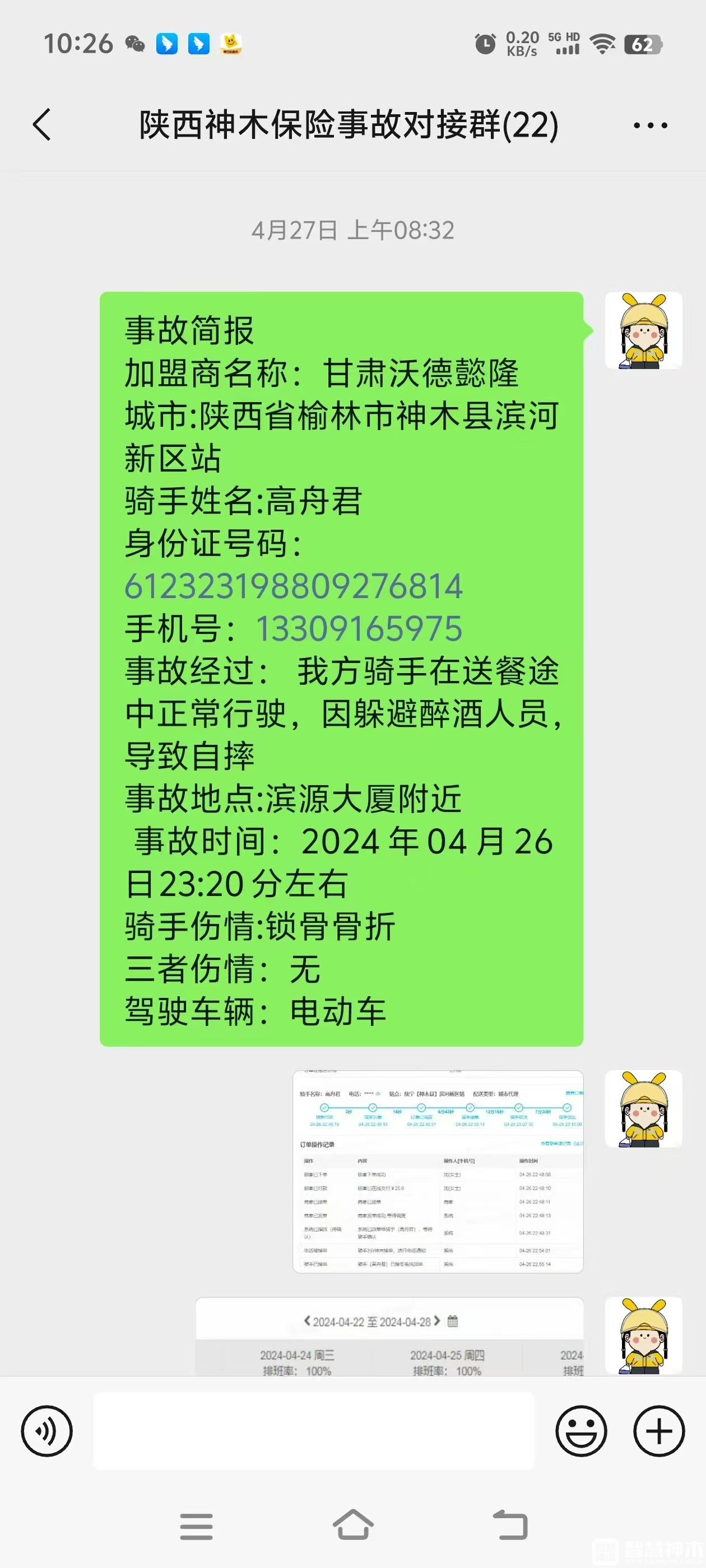Focus the message text field

point(314,1430)
